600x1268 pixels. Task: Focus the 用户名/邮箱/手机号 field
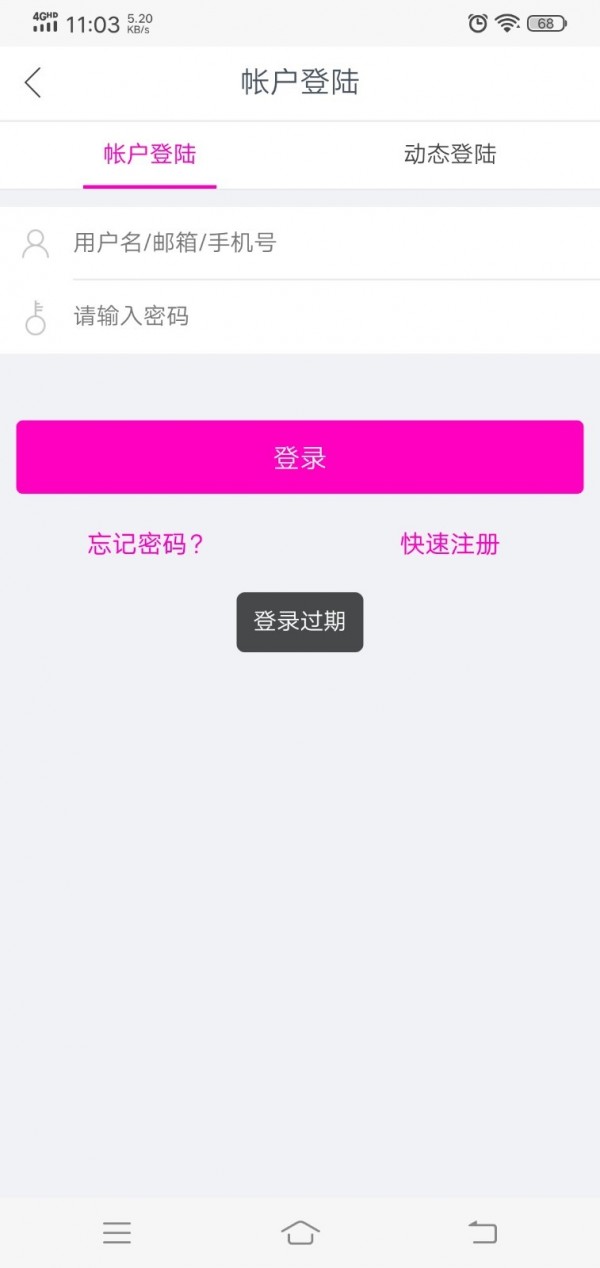click(330, 243)
